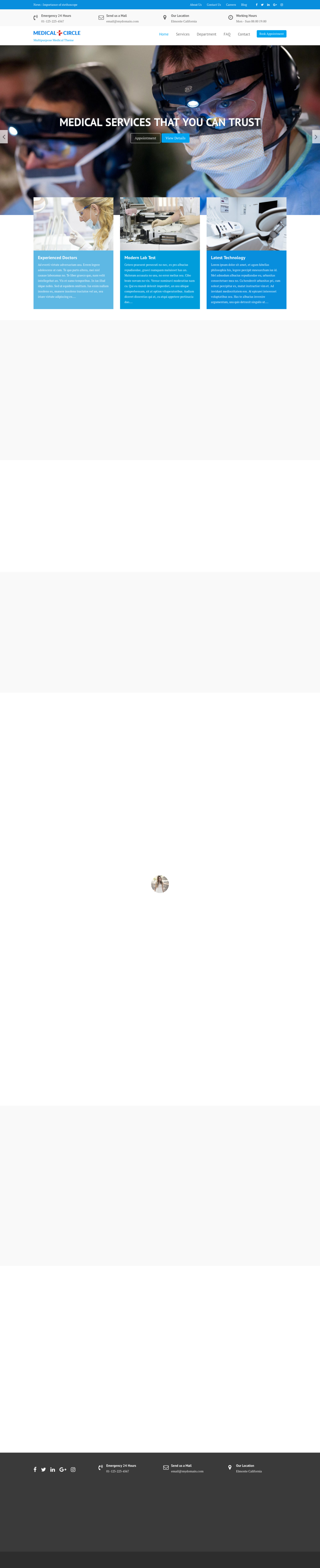The image size is (320, 1568).
Task: Select Contact in the main menu
Action: tap(244, 34)
